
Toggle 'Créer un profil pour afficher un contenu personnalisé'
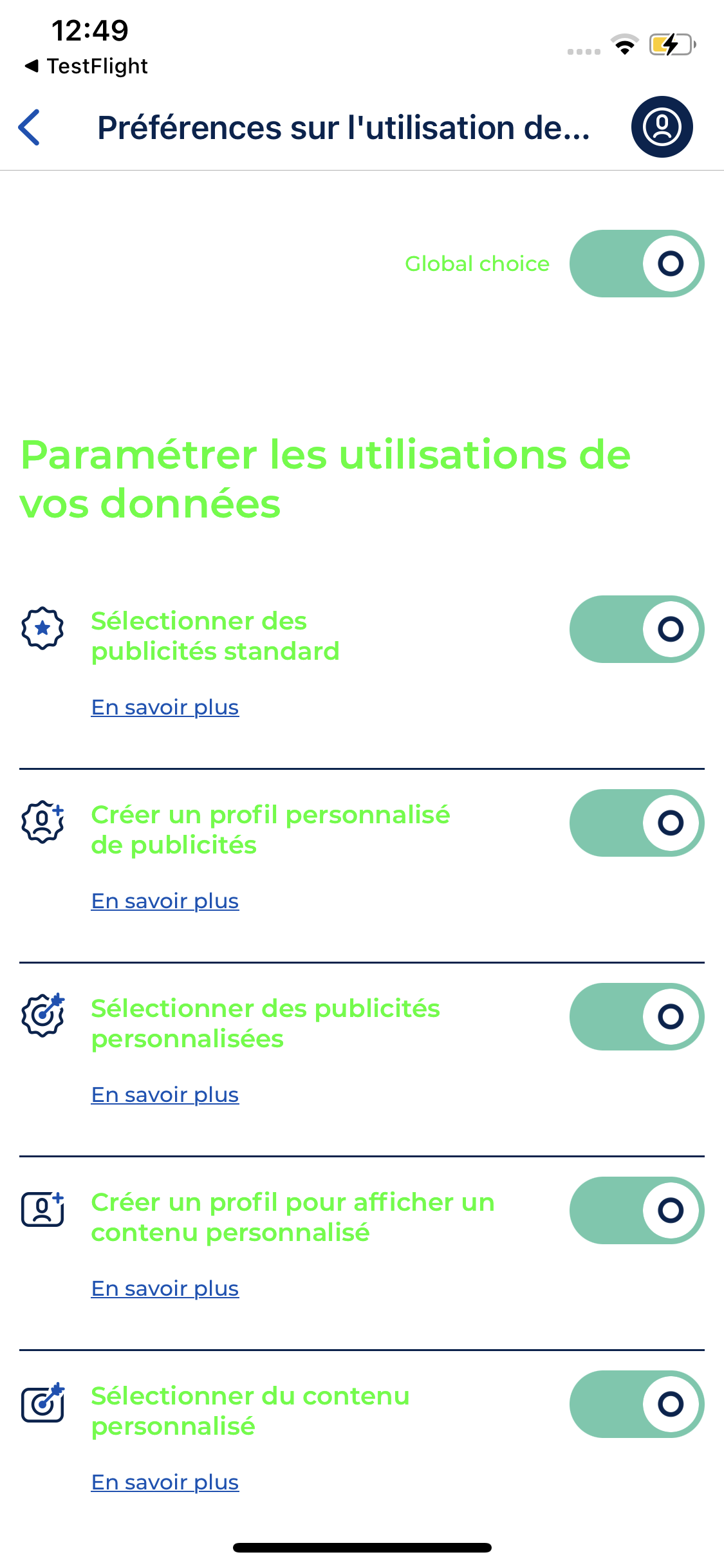coord(636,1211)
